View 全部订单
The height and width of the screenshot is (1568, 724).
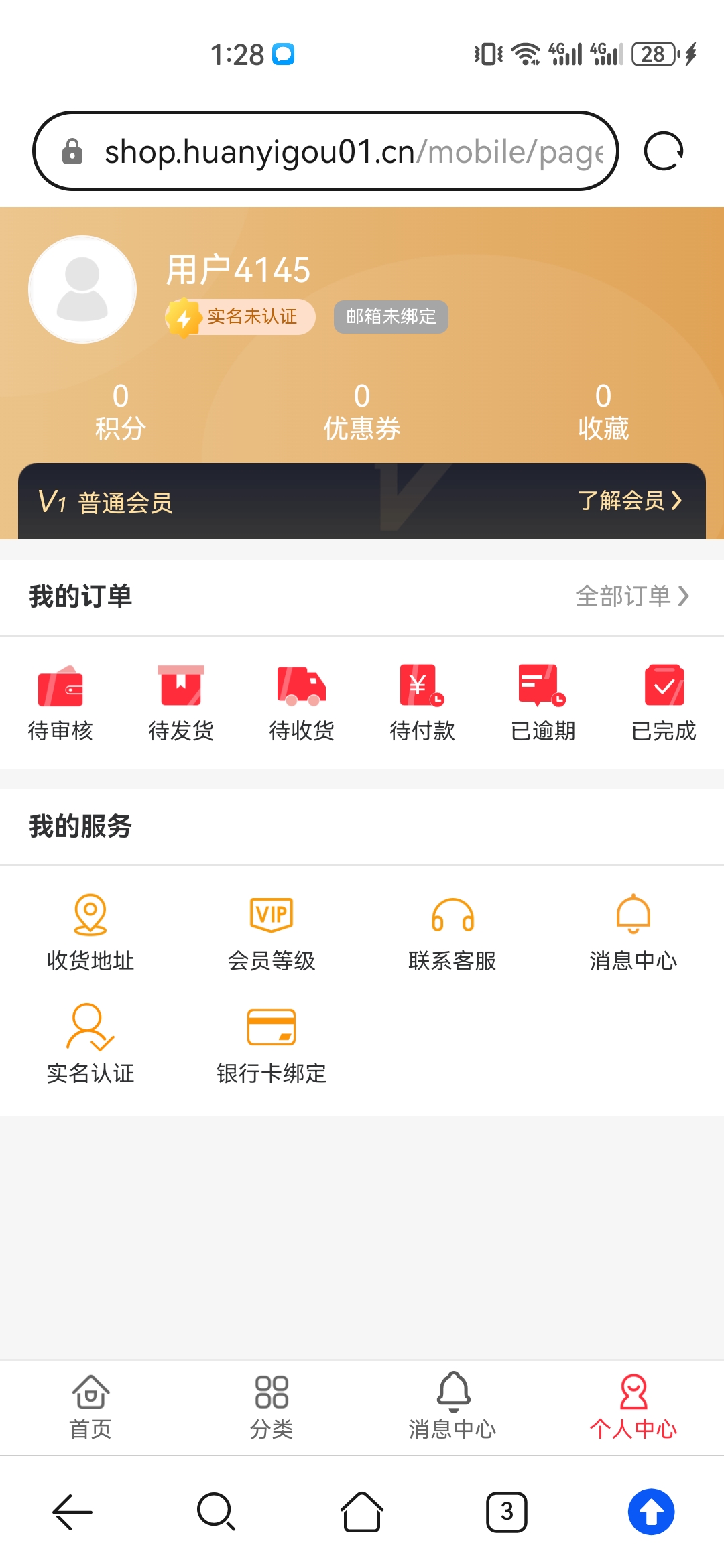point(633,596)
